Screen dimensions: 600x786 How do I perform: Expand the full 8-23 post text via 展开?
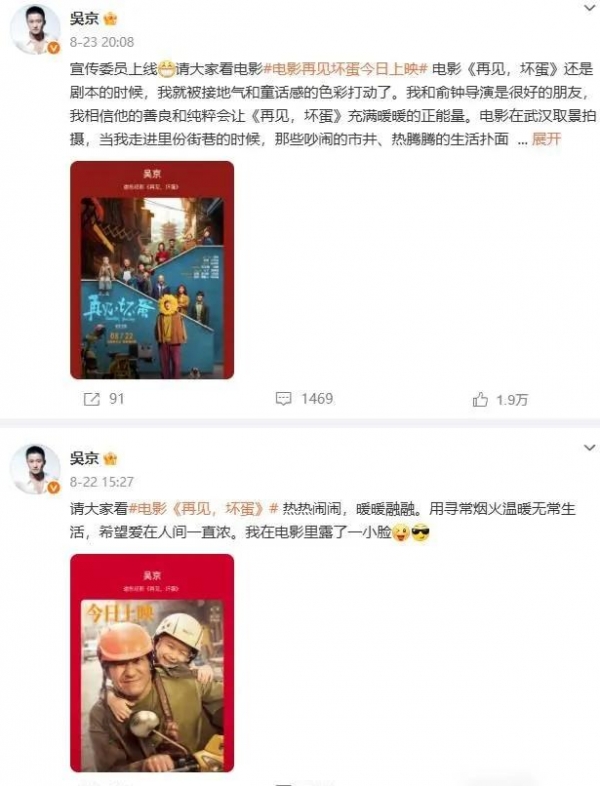(x=546, y=139)
